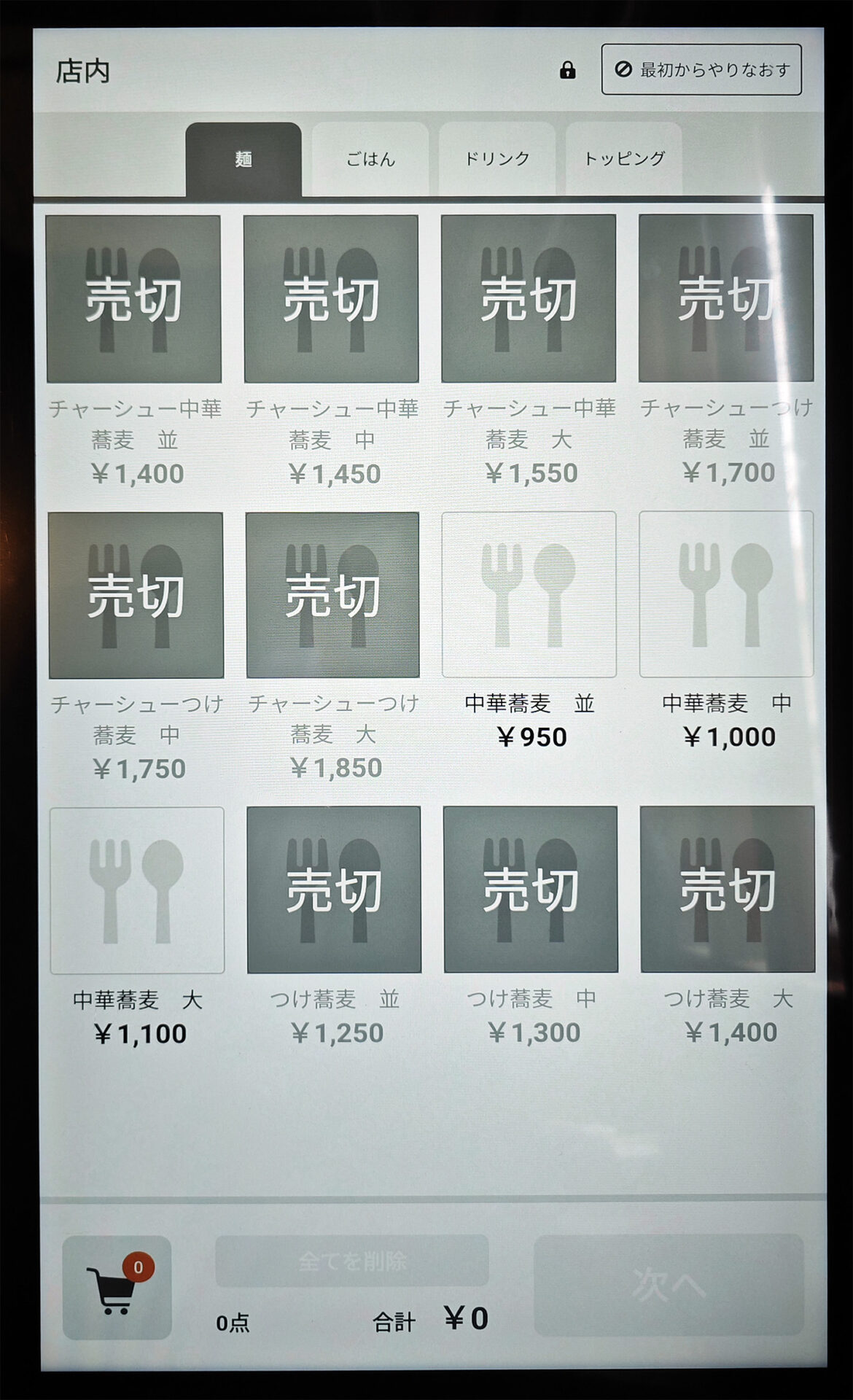Tap 全てを削除 to clear the cart
This screenshot has width=853, height=1400.
[352, 1261]
